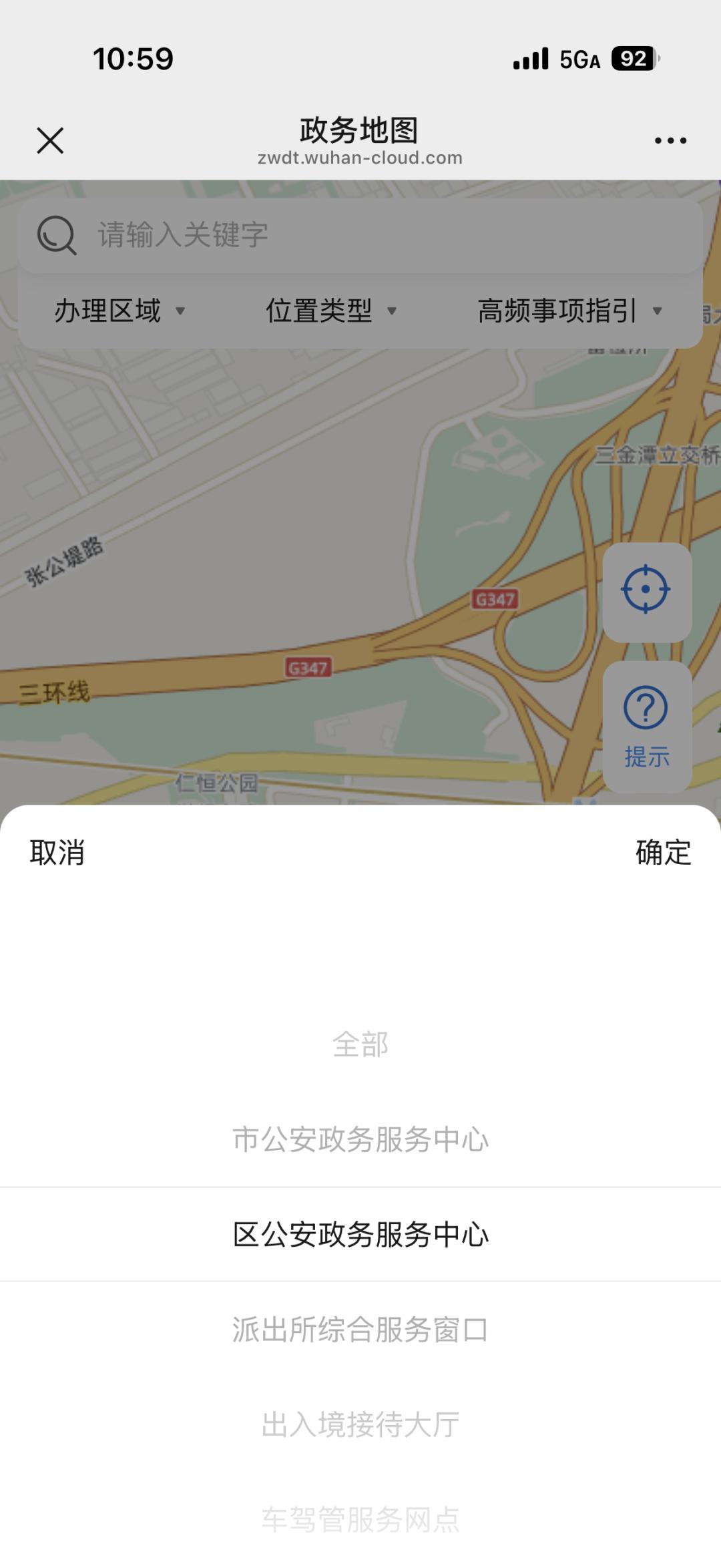Tap the 请输入关键字 search input field
This screenshot has width=721, height=1568.
tap(267, 234)
